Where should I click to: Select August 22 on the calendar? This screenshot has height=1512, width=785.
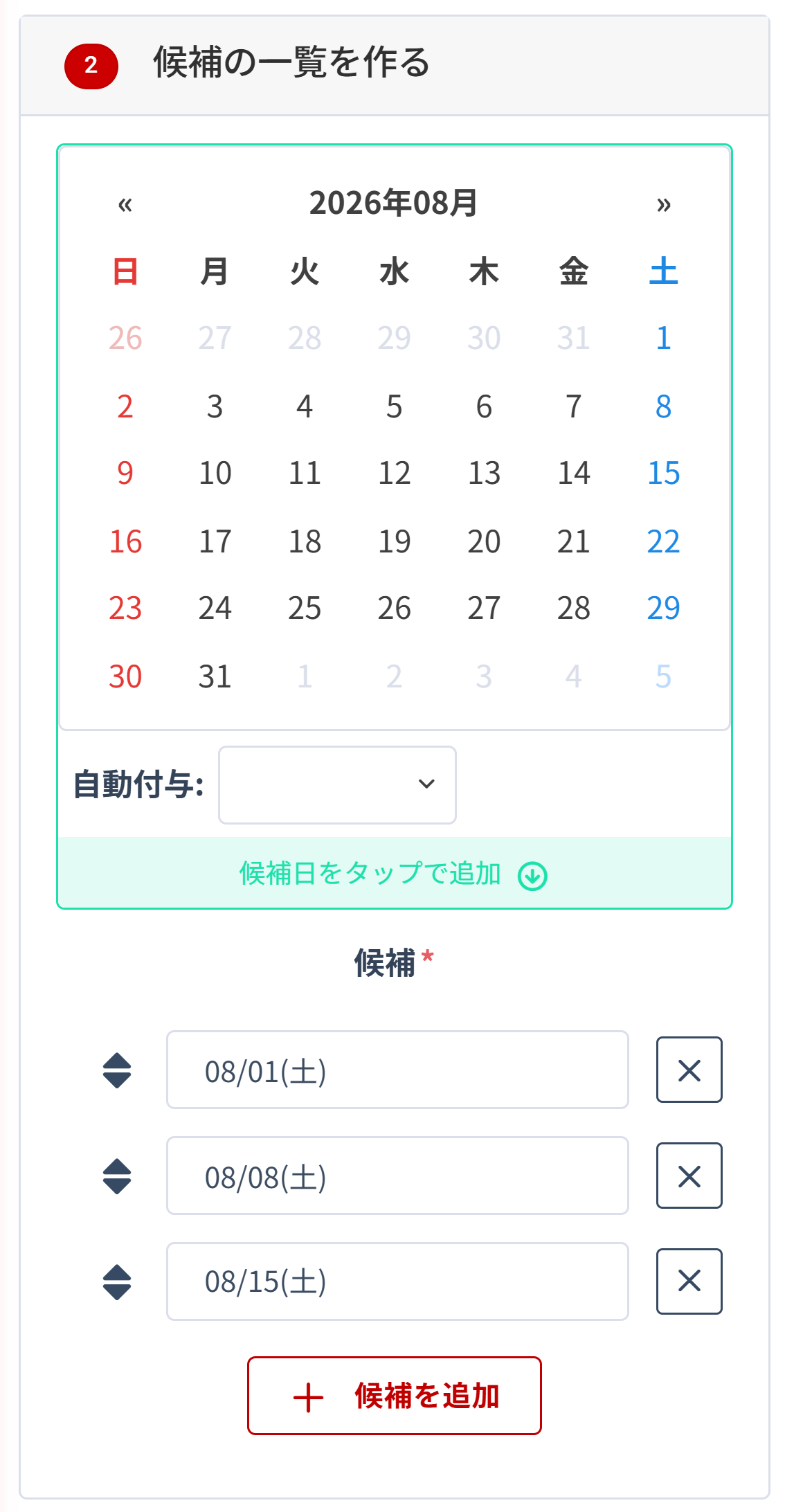point(662,541)
